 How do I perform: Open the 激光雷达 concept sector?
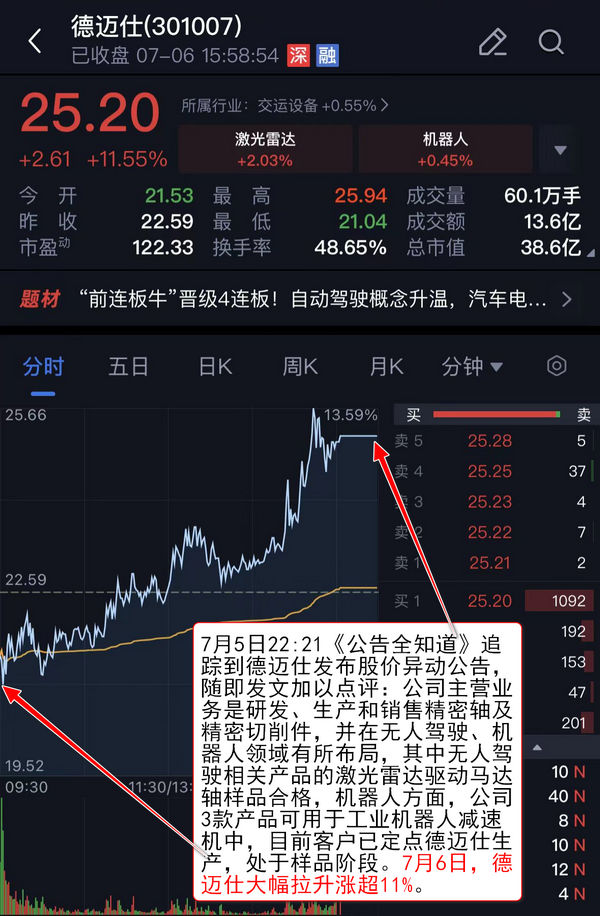[264, 149]
